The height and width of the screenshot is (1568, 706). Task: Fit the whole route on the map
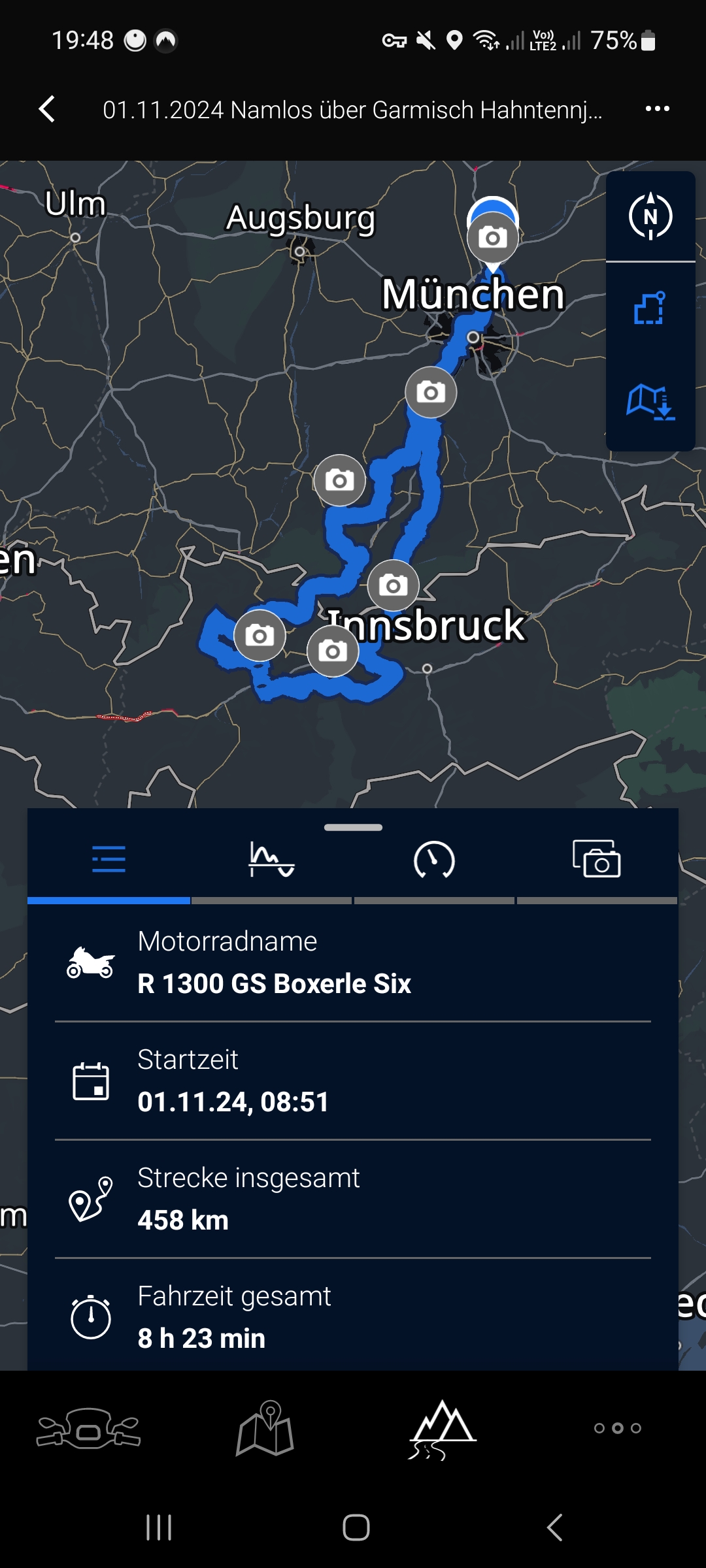pyautogui.click(x=650, y=308)
